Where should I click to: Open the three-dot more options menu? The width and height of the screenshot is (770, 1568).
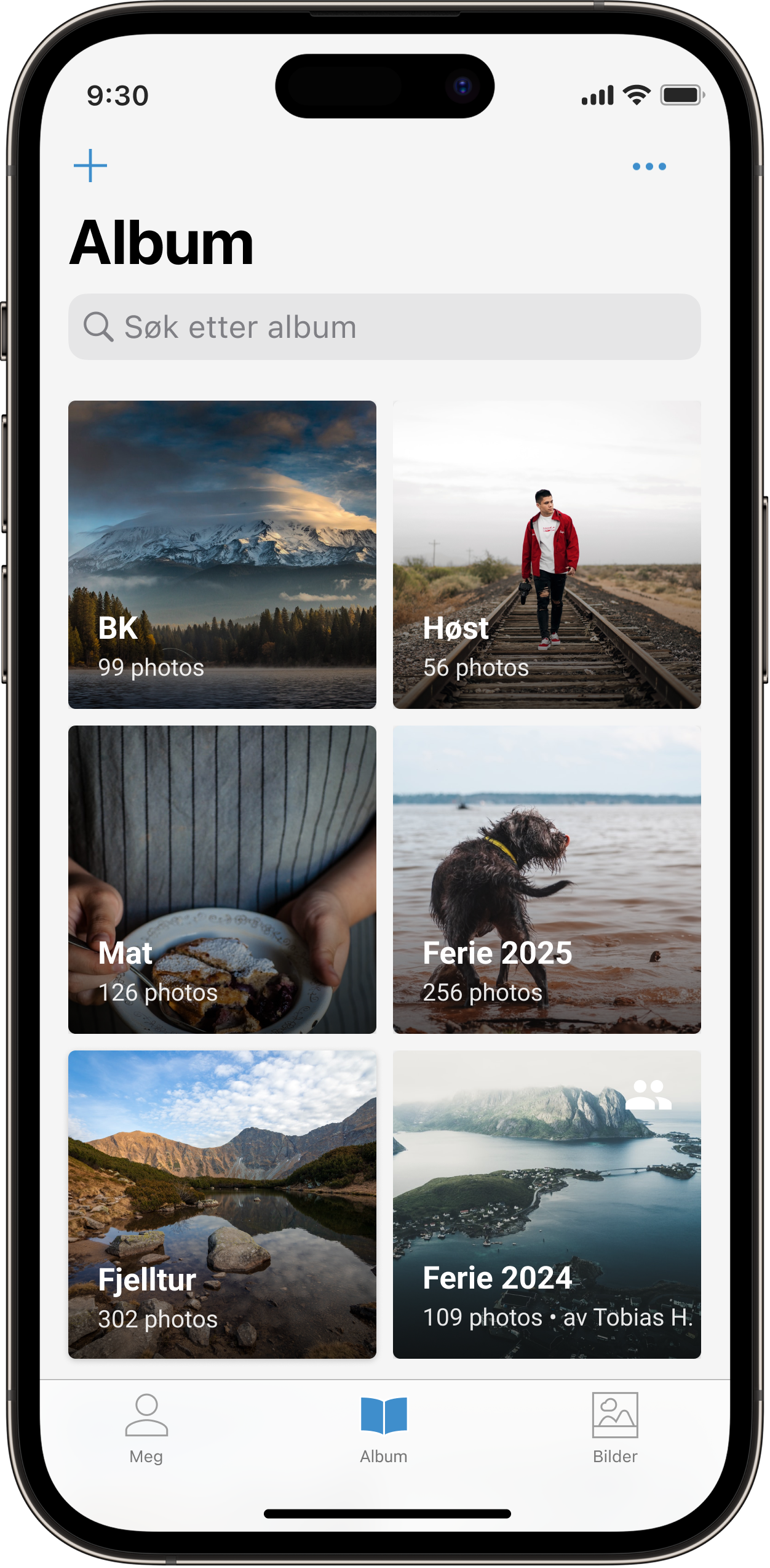[x=649, y=166]
